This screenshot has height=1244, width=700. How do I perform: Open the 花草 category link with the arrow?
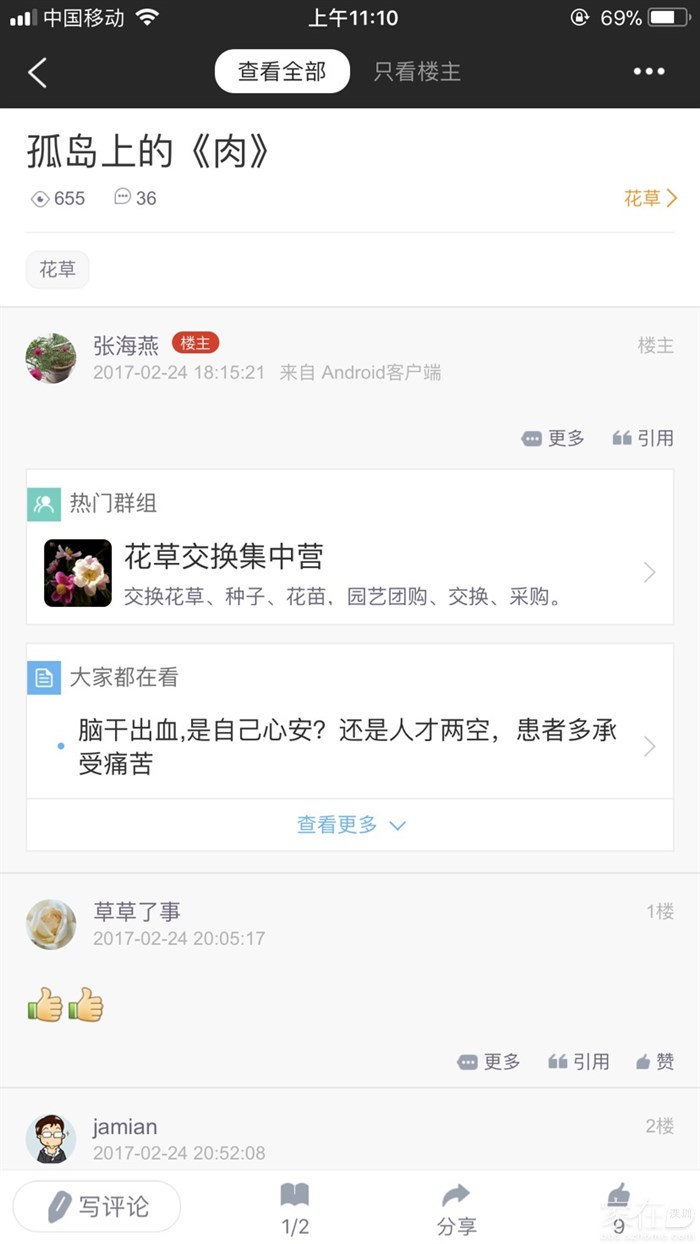pos(650,198)
